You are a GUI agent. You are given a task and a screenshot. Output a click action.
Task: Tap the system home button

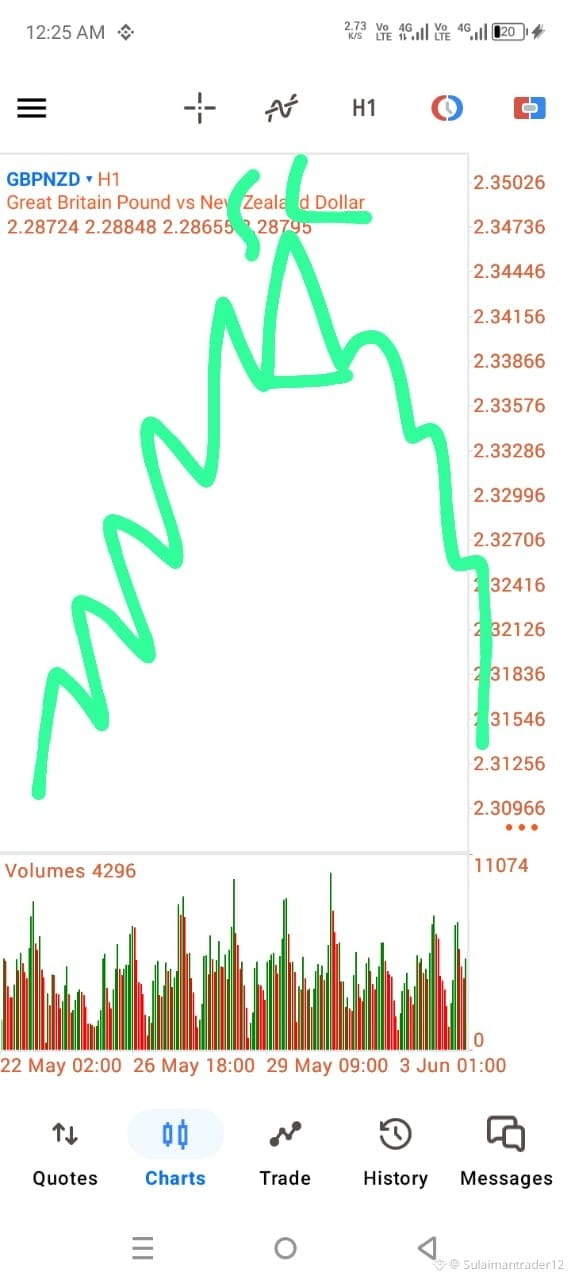[285, 1247]
